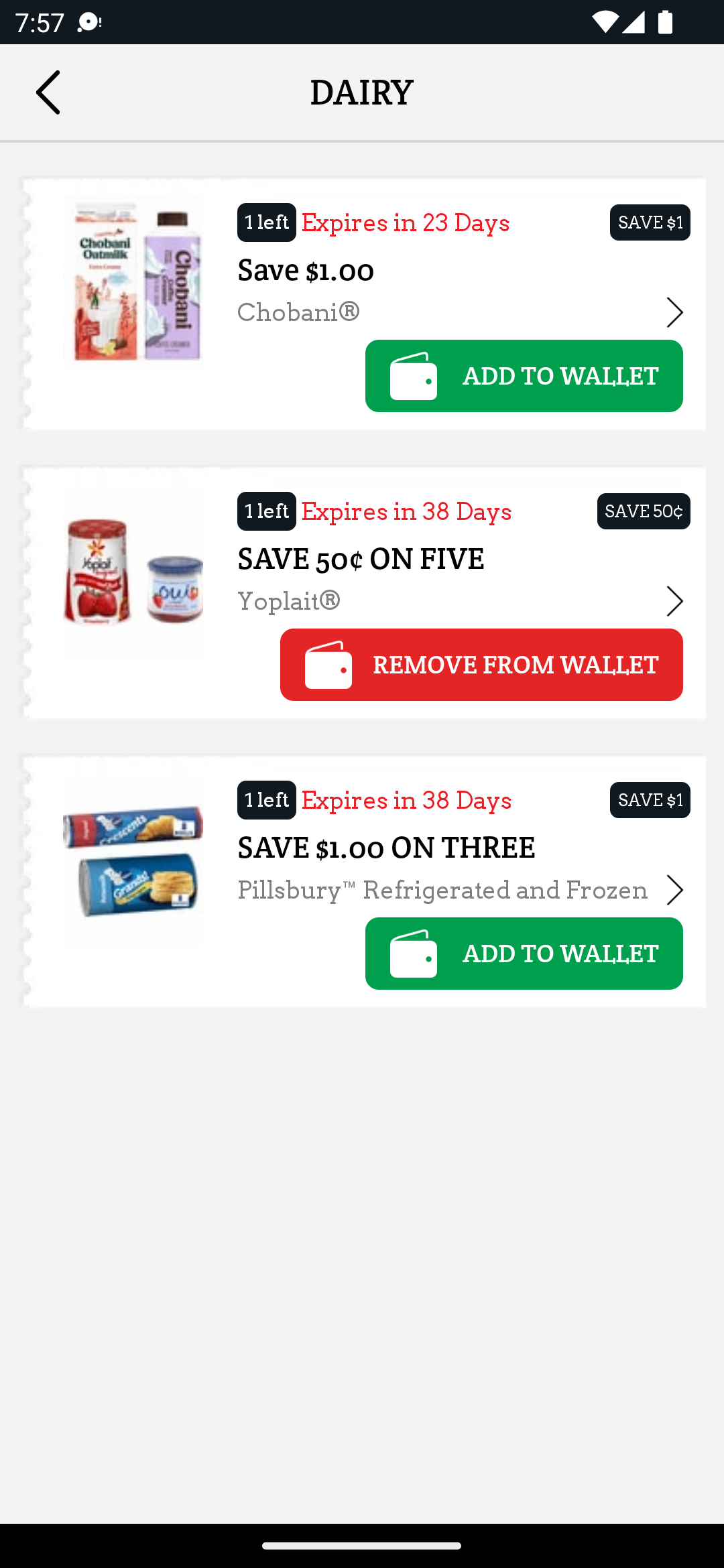
Task: Open Pillsbury coupon details chevron
Action: pyautogui.click(x=674, y=890)
